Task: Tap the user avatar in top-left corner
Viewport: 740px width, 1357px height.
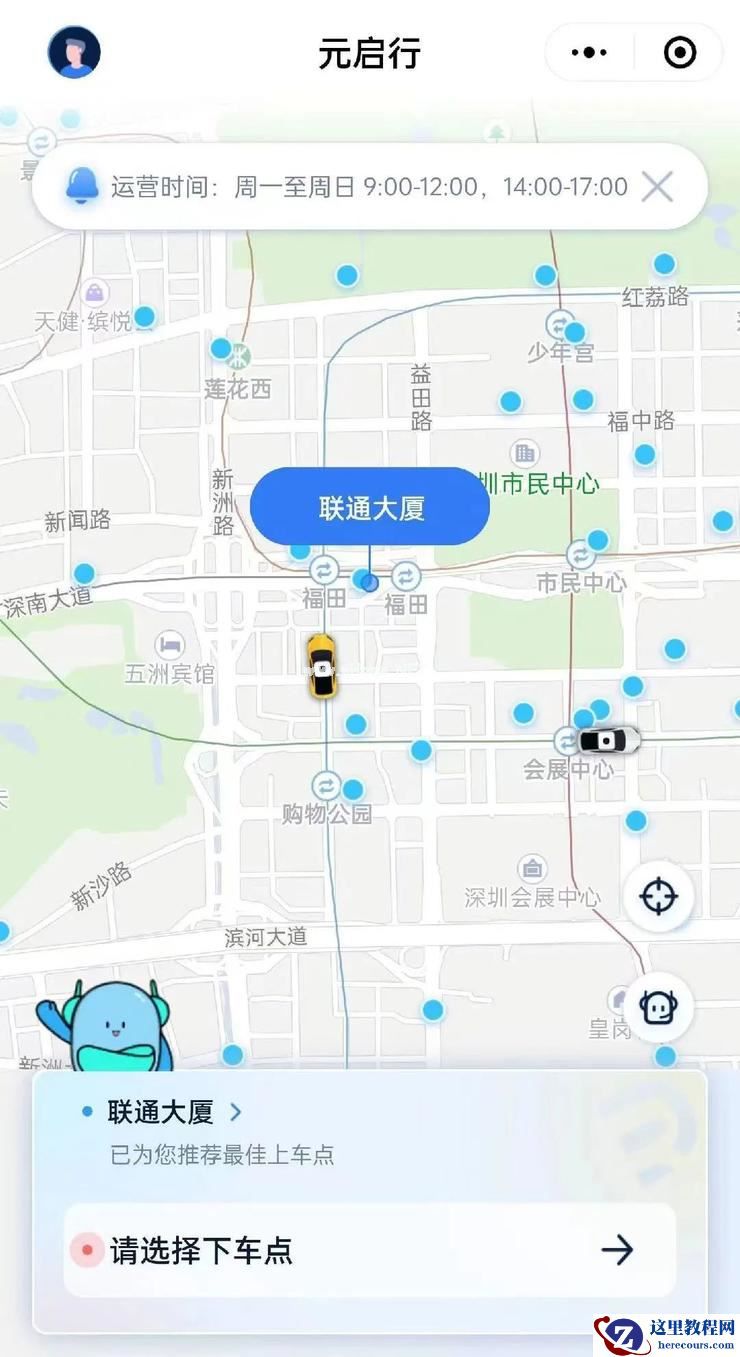Action: (x=74, y=51)
